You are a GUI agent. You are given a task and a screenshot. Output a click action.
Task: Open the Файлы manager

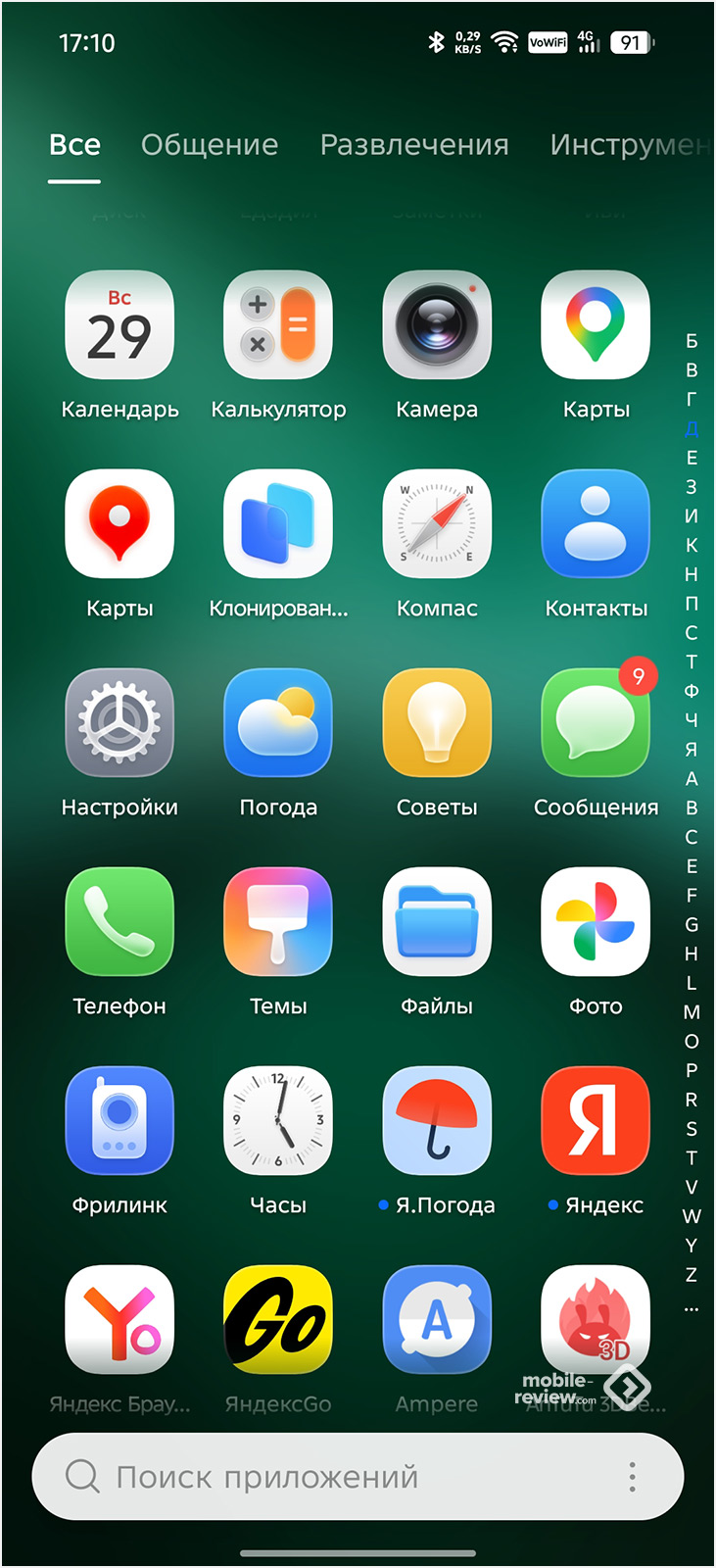(x=437, y=922)
